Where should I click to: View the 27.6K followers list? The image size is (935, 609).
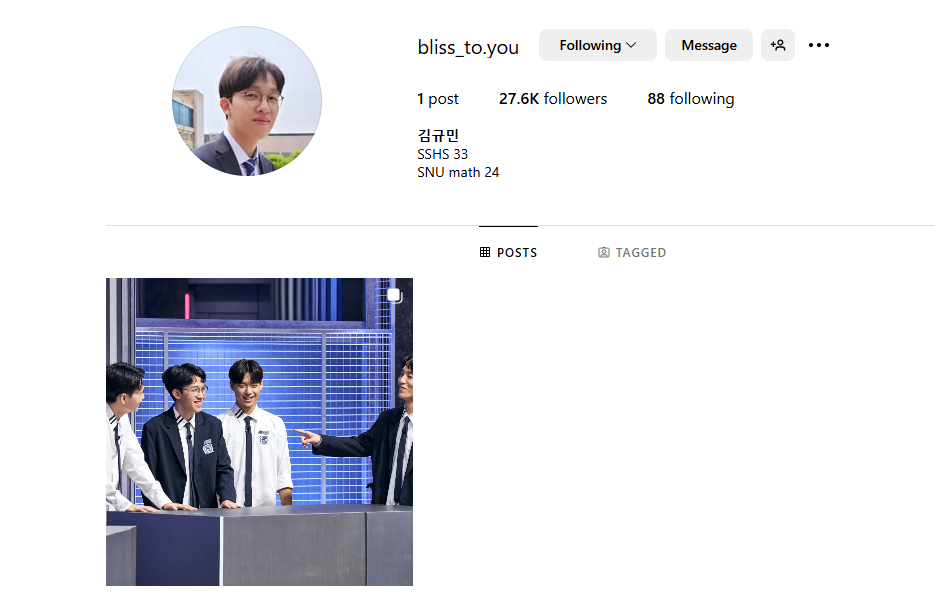click(553, 99)
